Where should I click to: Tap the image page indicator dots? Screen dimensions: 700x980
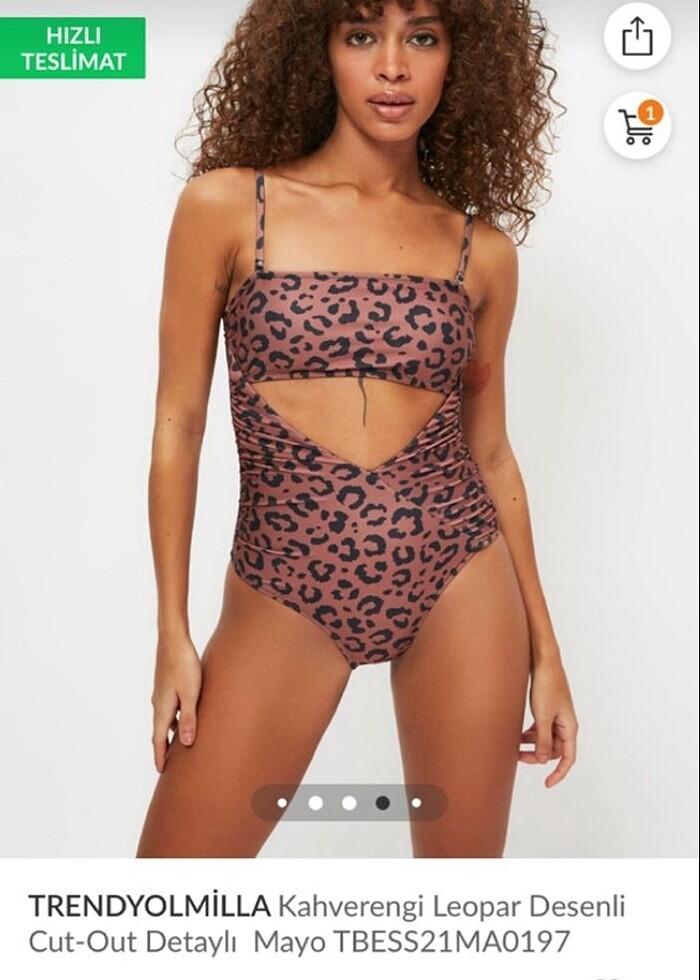[349, 802]
